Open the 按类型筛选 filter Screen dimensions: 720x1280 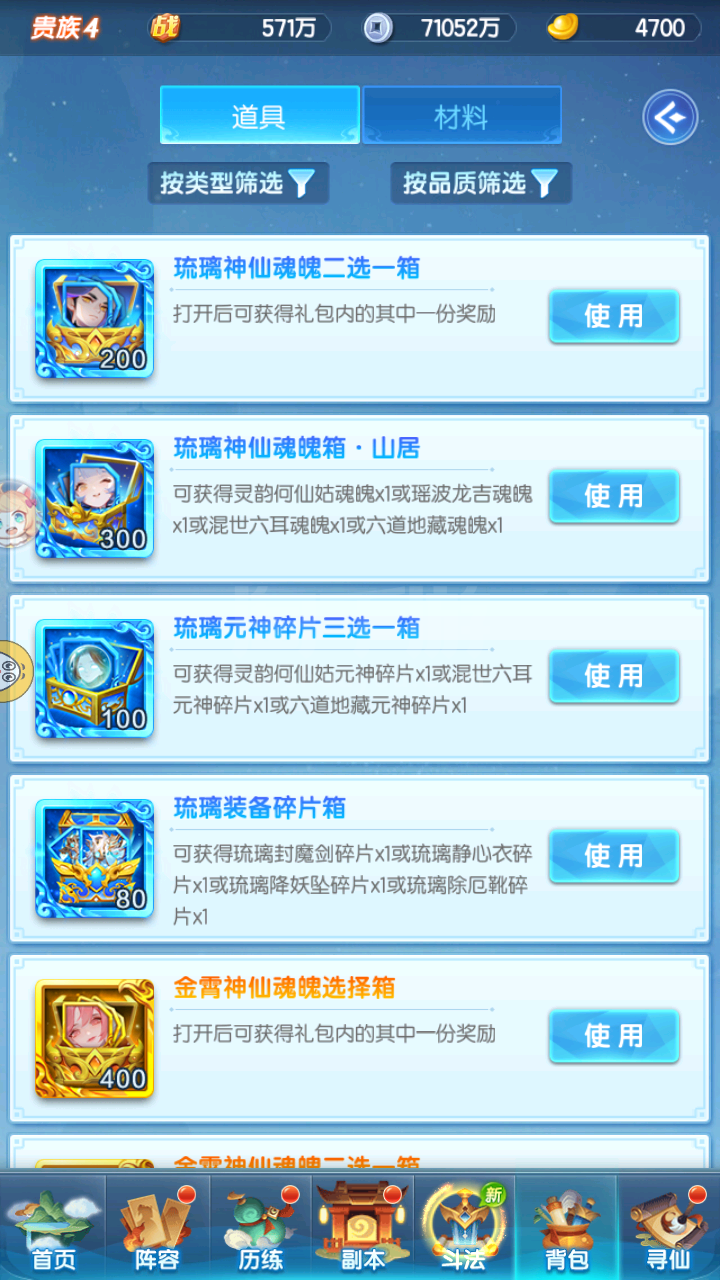click(238, 183)
